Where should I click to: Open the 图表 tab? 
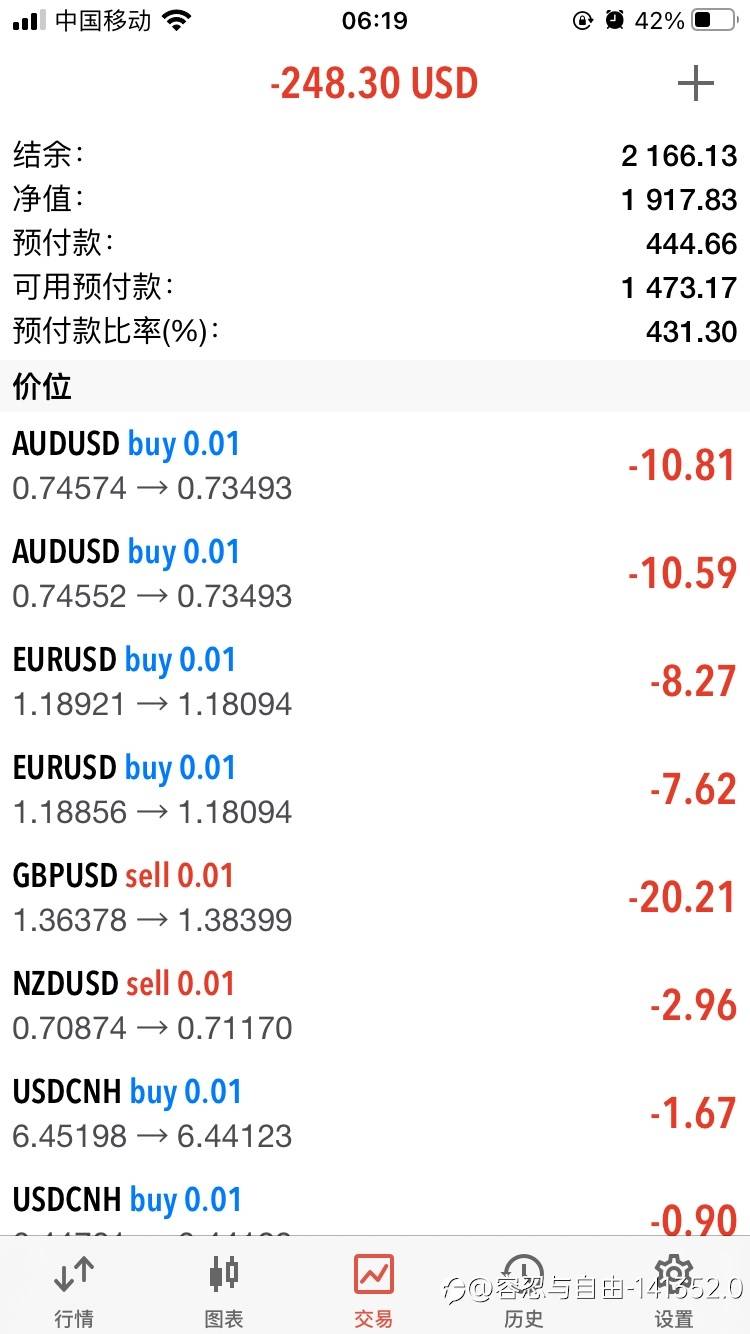tap(224, 1289)
